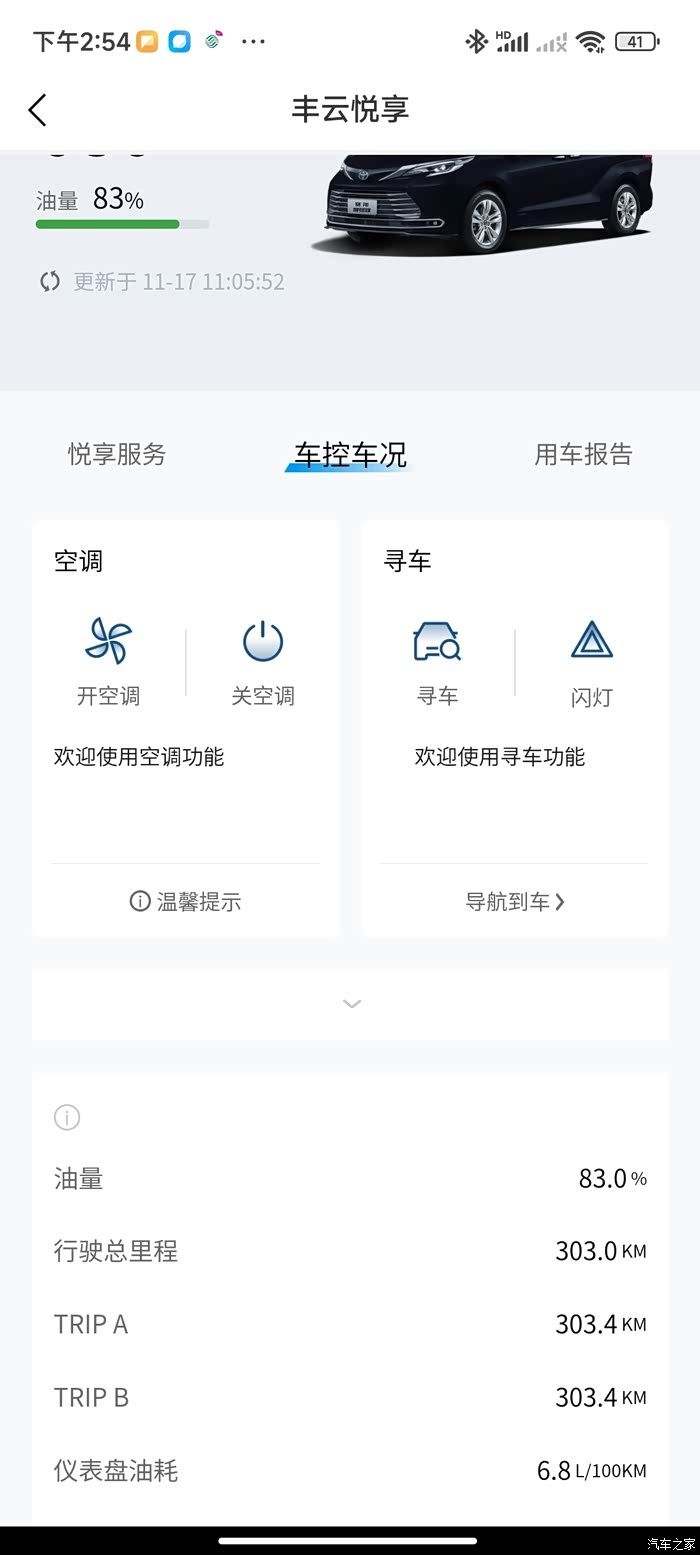
Task: Turn off air conditioning with 关空调
Action: 263,658
